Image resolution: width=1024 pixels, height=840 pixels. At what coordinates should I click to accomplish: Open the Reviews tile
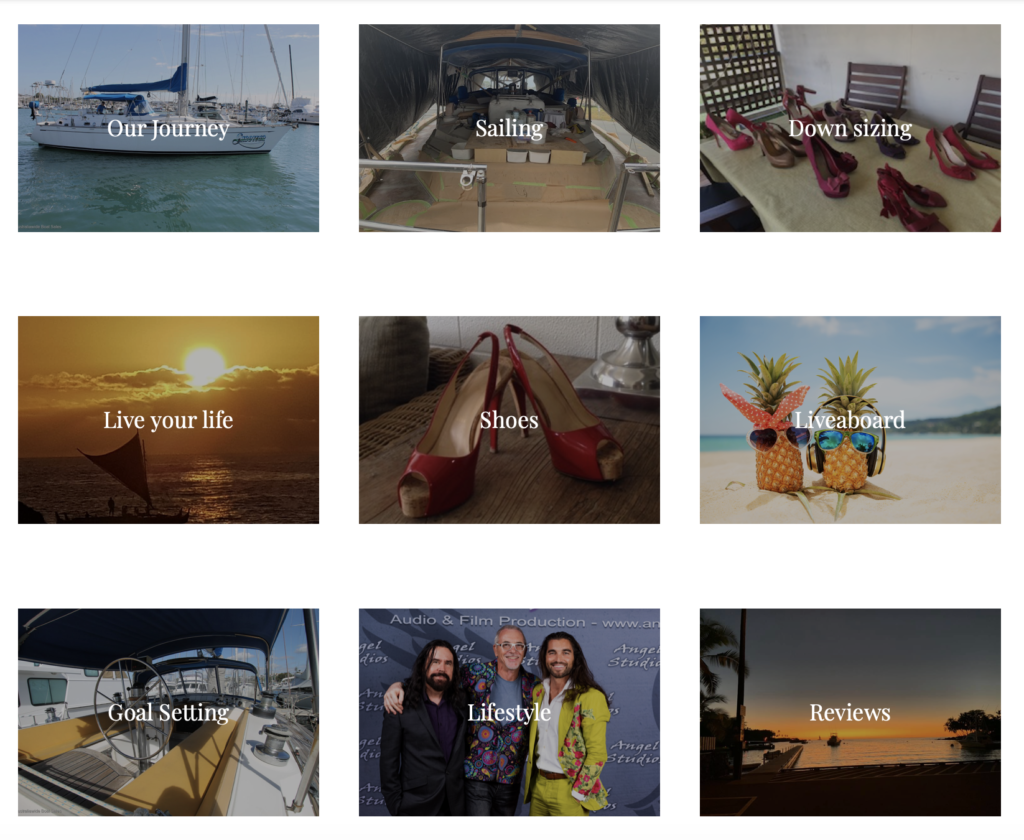850,712
